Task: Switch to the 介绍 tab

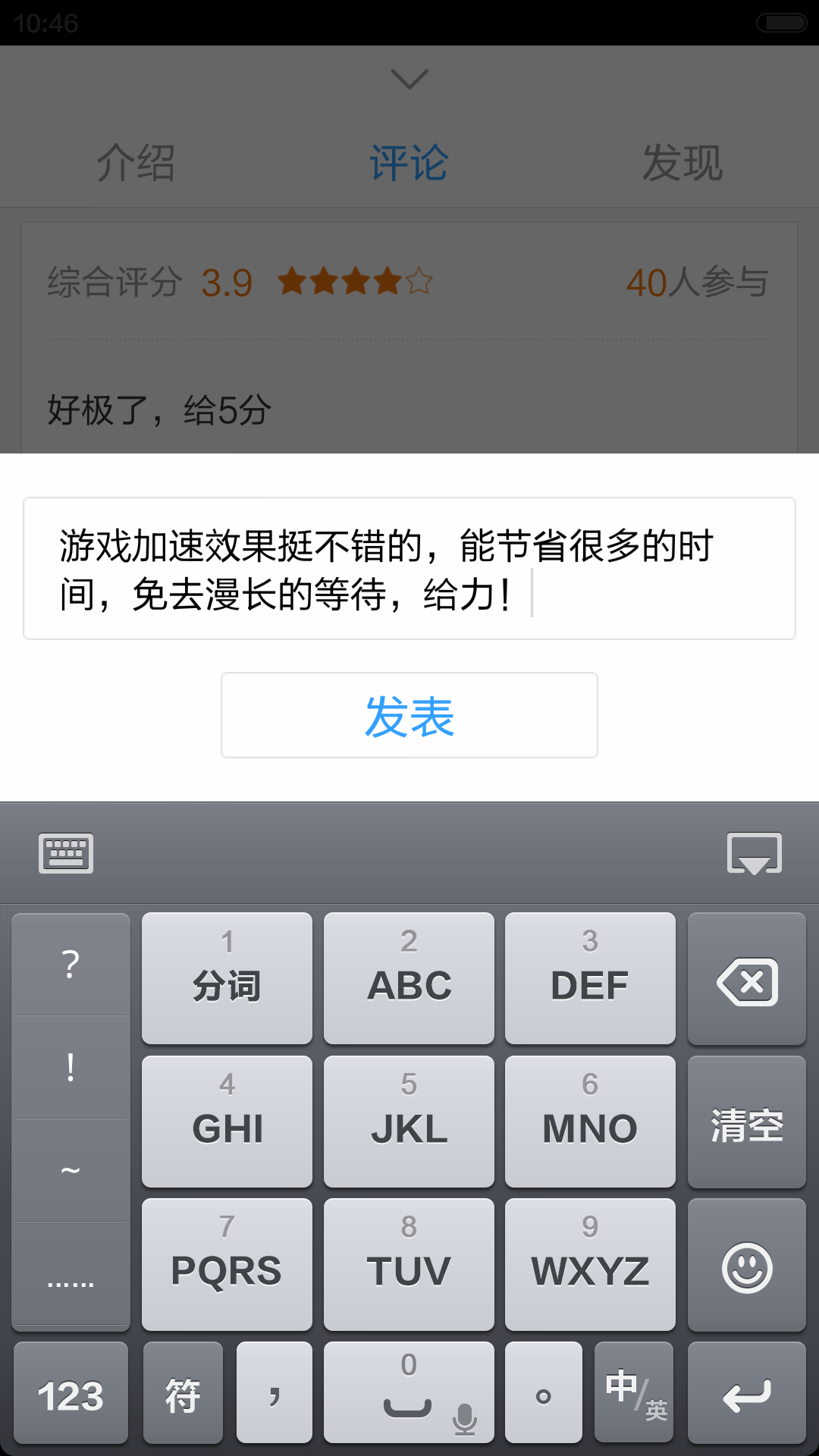Action: [136, 163]
